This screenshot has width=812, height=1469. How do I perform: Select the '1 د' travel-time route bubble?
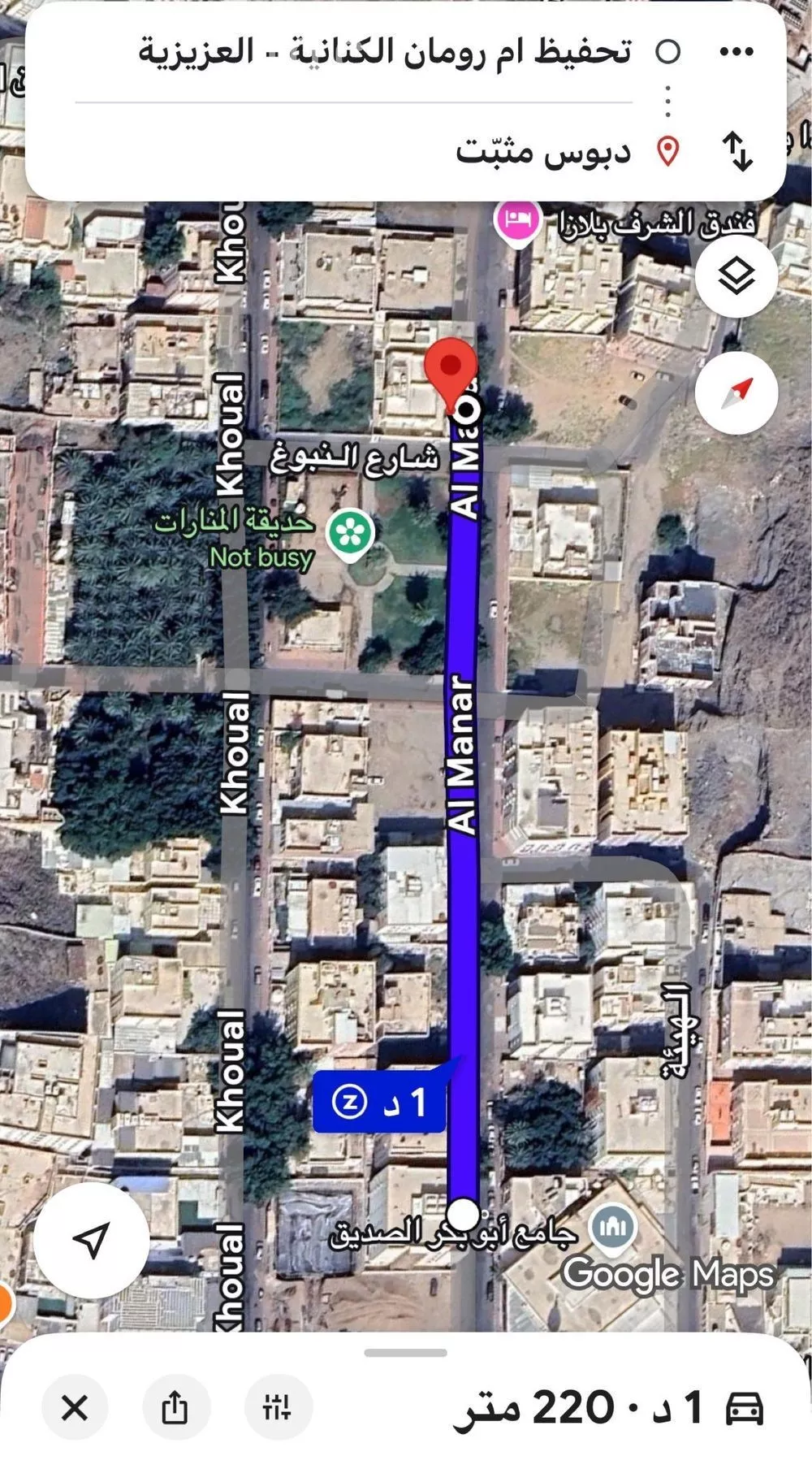click(378, 1104)
